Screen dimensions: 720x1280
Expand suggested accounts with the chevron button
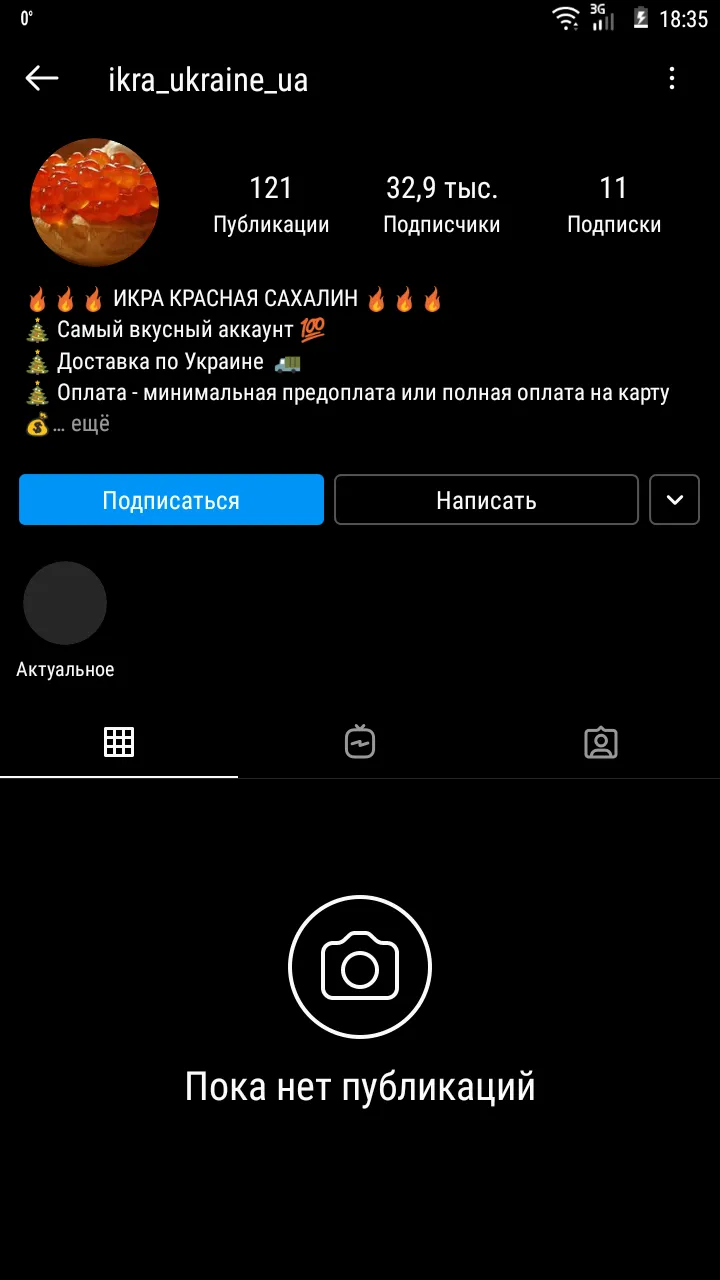675,500
